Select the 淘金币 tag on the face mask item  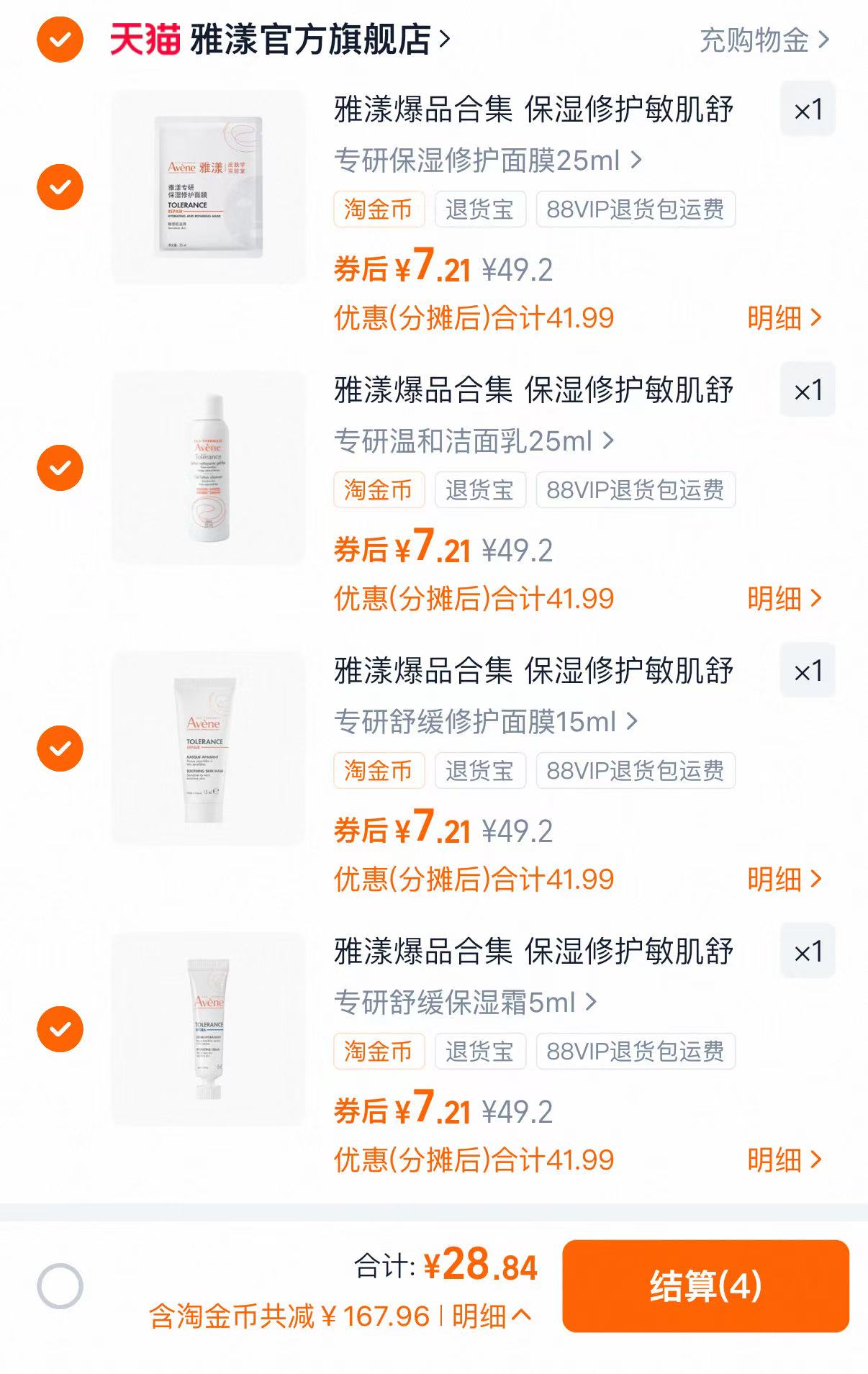click(x=379, y=209)
